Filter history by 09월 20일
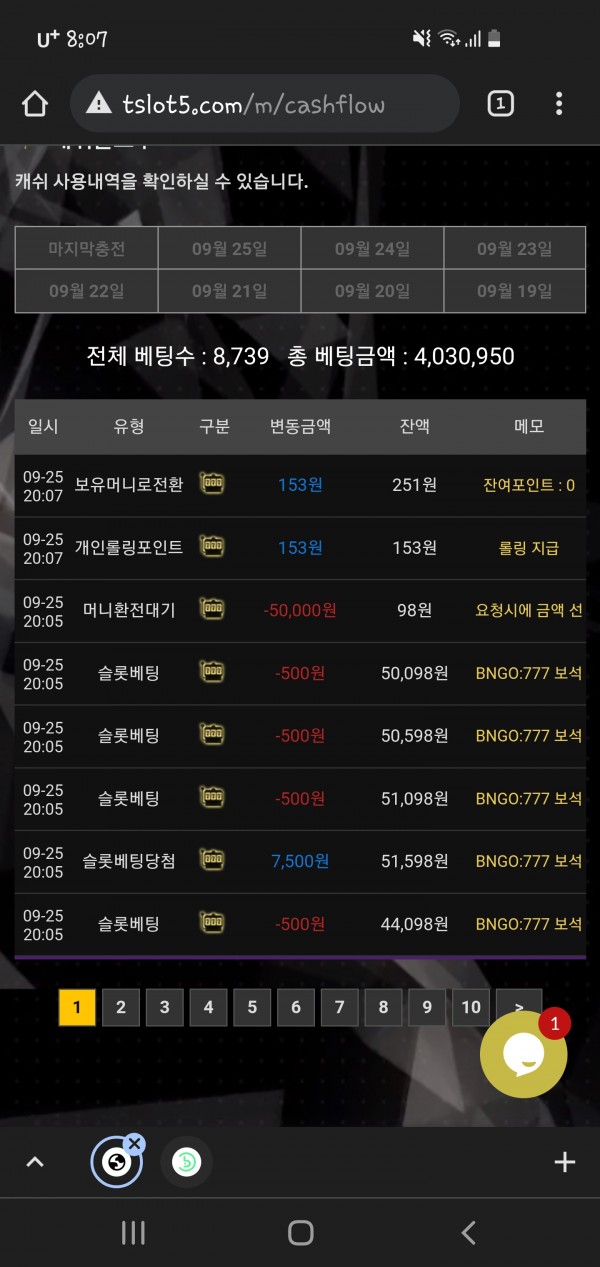This screenshot has height=1267, width=600. (x=372, y=291)
